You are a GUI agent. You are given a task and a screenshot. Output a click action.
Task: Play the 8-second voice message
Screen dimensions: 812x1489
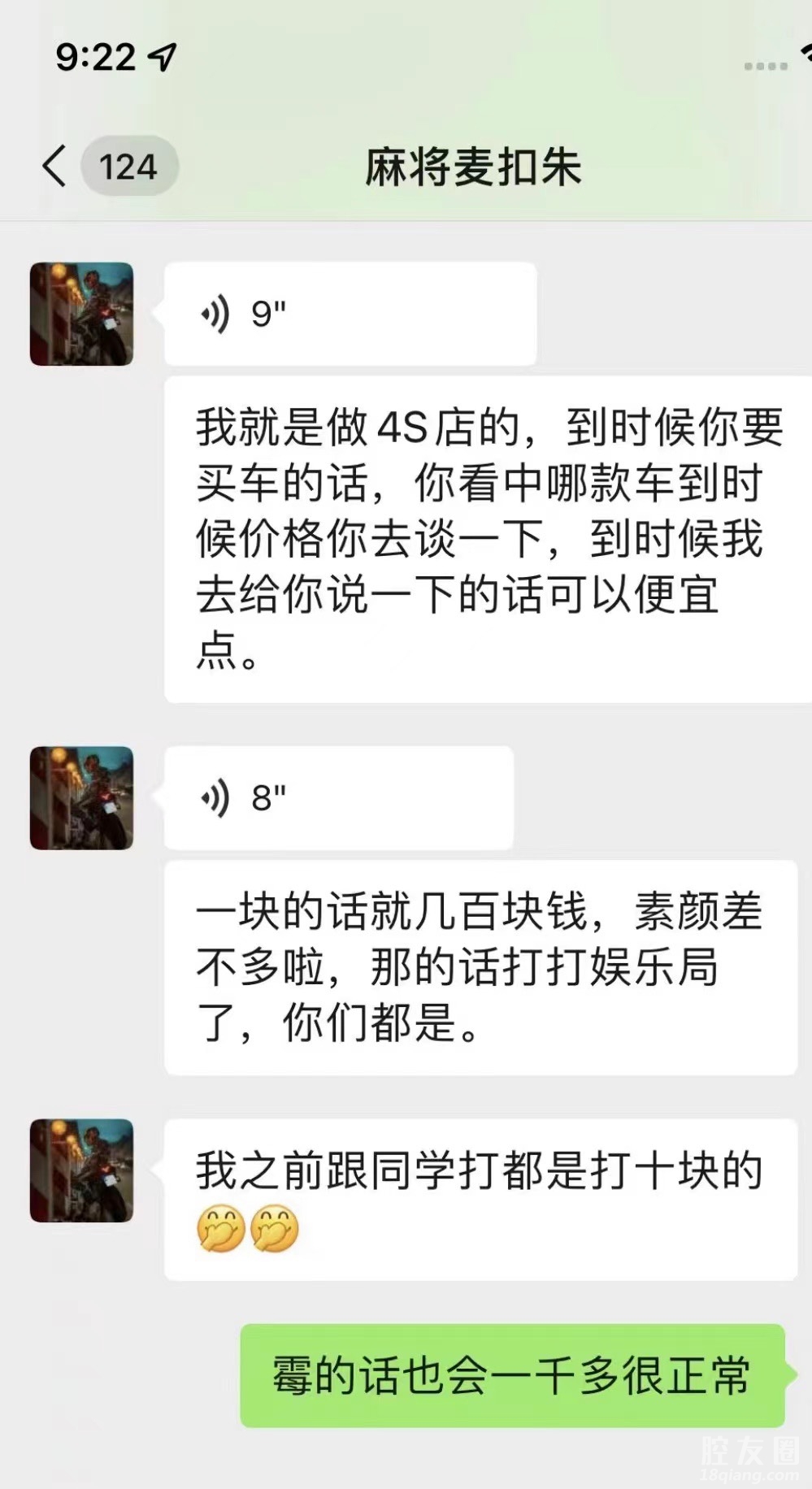338,798
